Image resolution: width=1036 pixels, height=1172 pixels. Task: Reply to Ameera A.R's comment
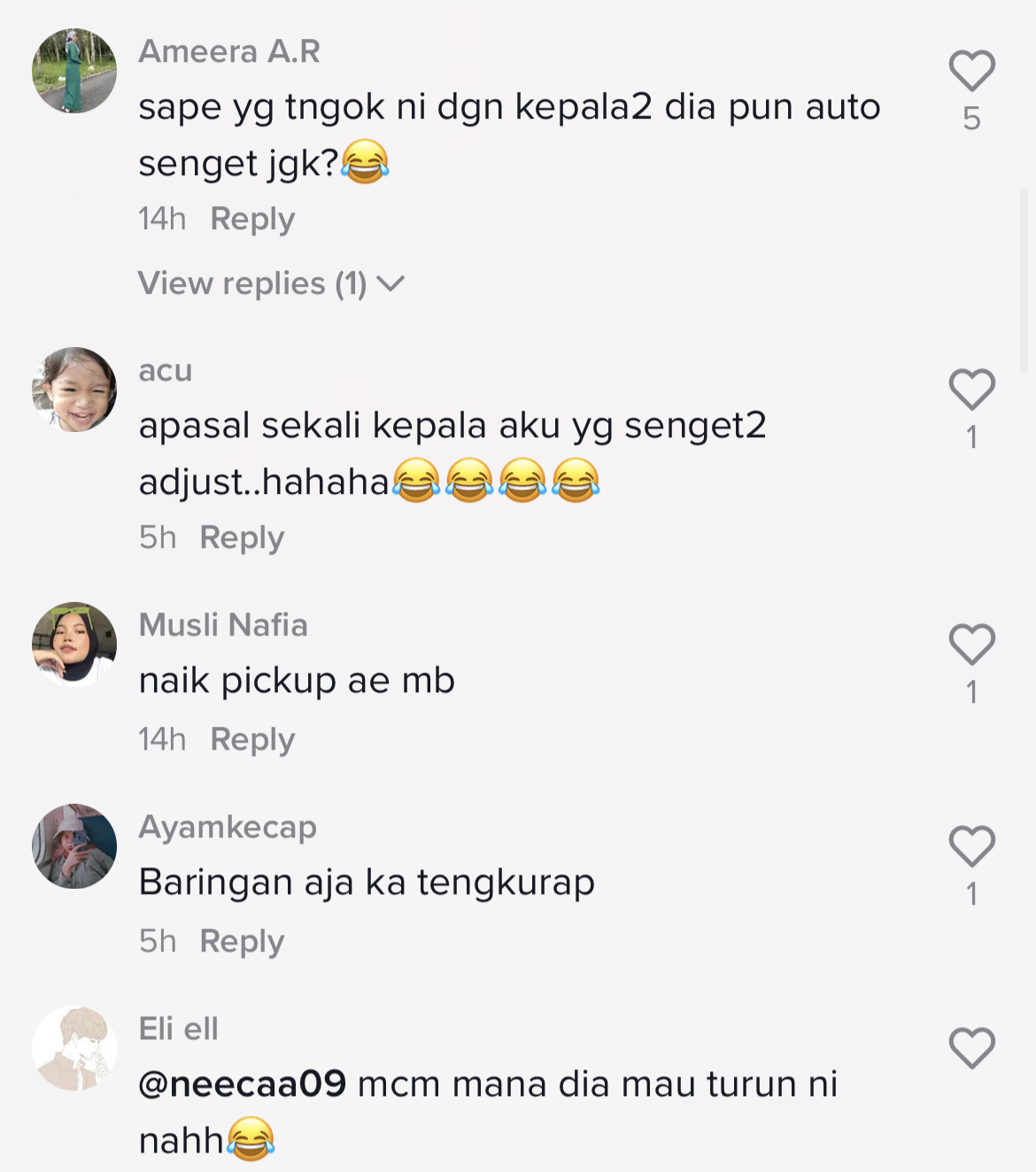pyautogui.click(x=251, y=219)
